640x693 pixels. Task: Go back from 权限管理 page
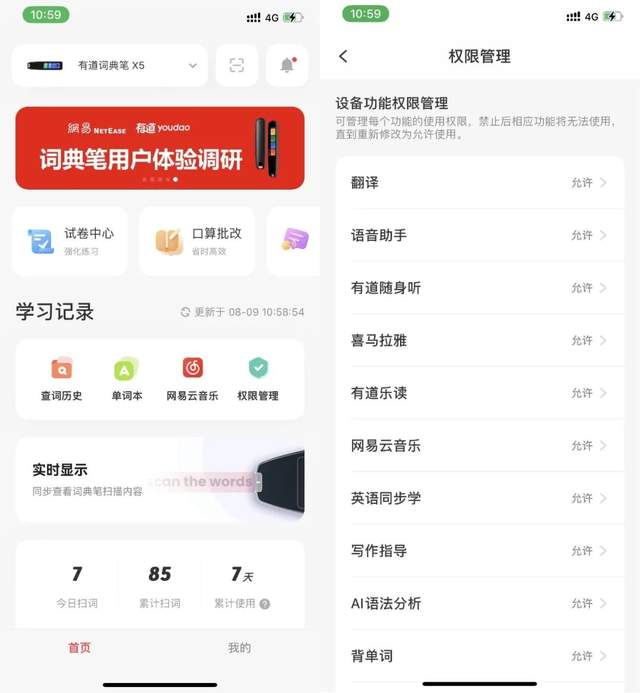[x=344, y=57]
